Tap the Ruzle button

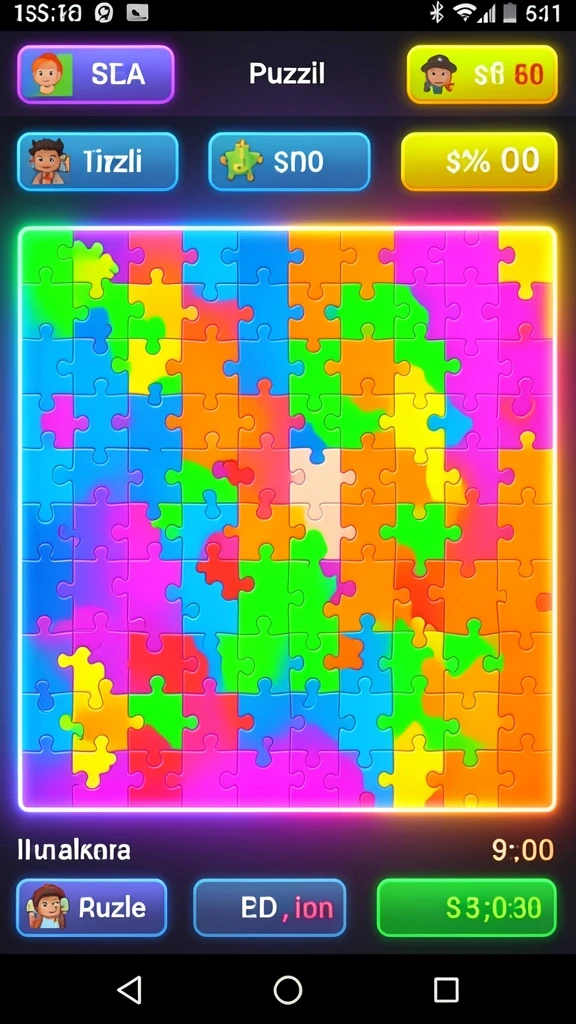[x=91, y=907]
